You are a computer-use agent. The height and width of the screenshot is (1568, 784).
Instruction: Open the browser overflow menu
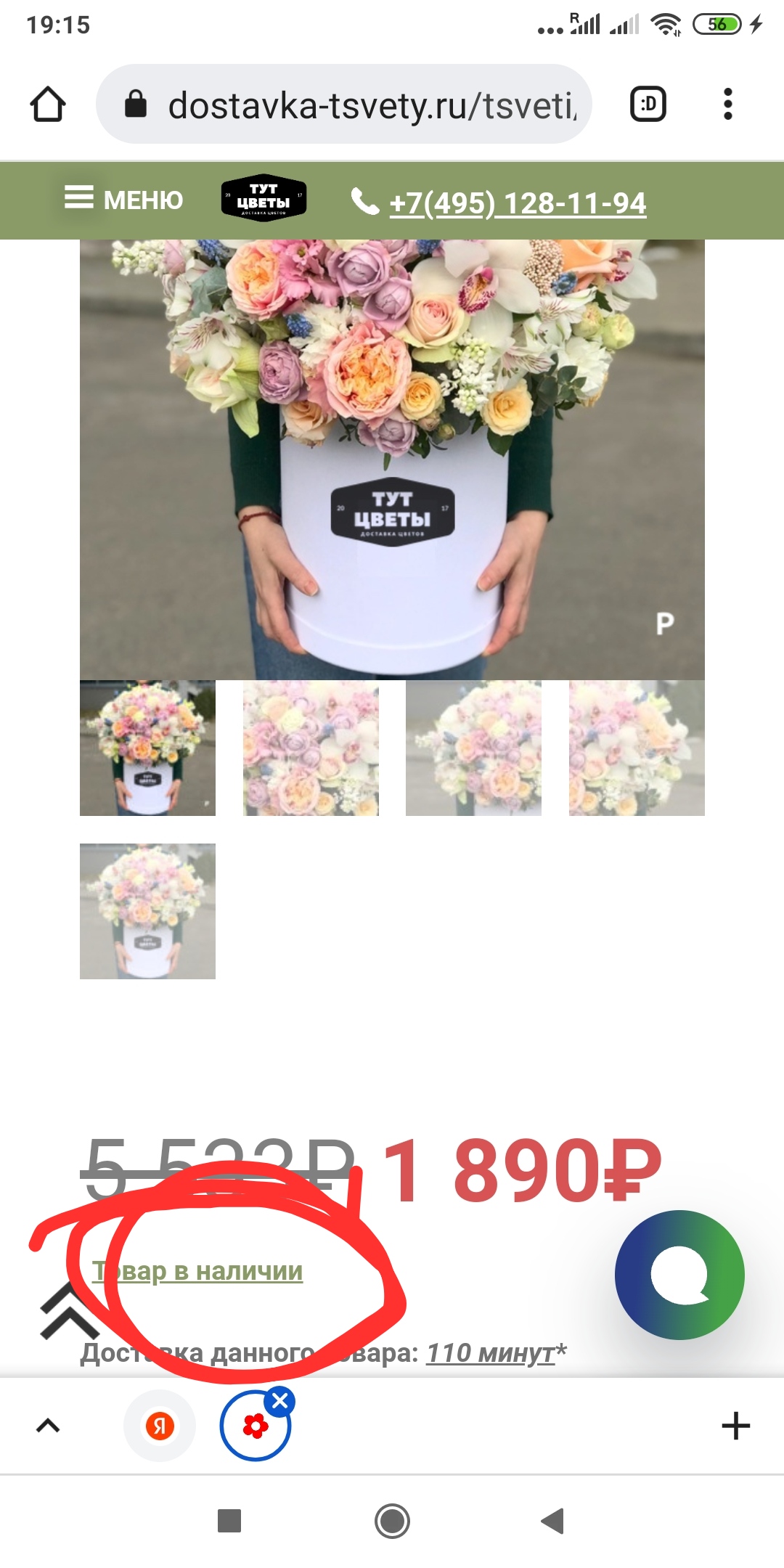pyautogui.click(x=727, y=105)
